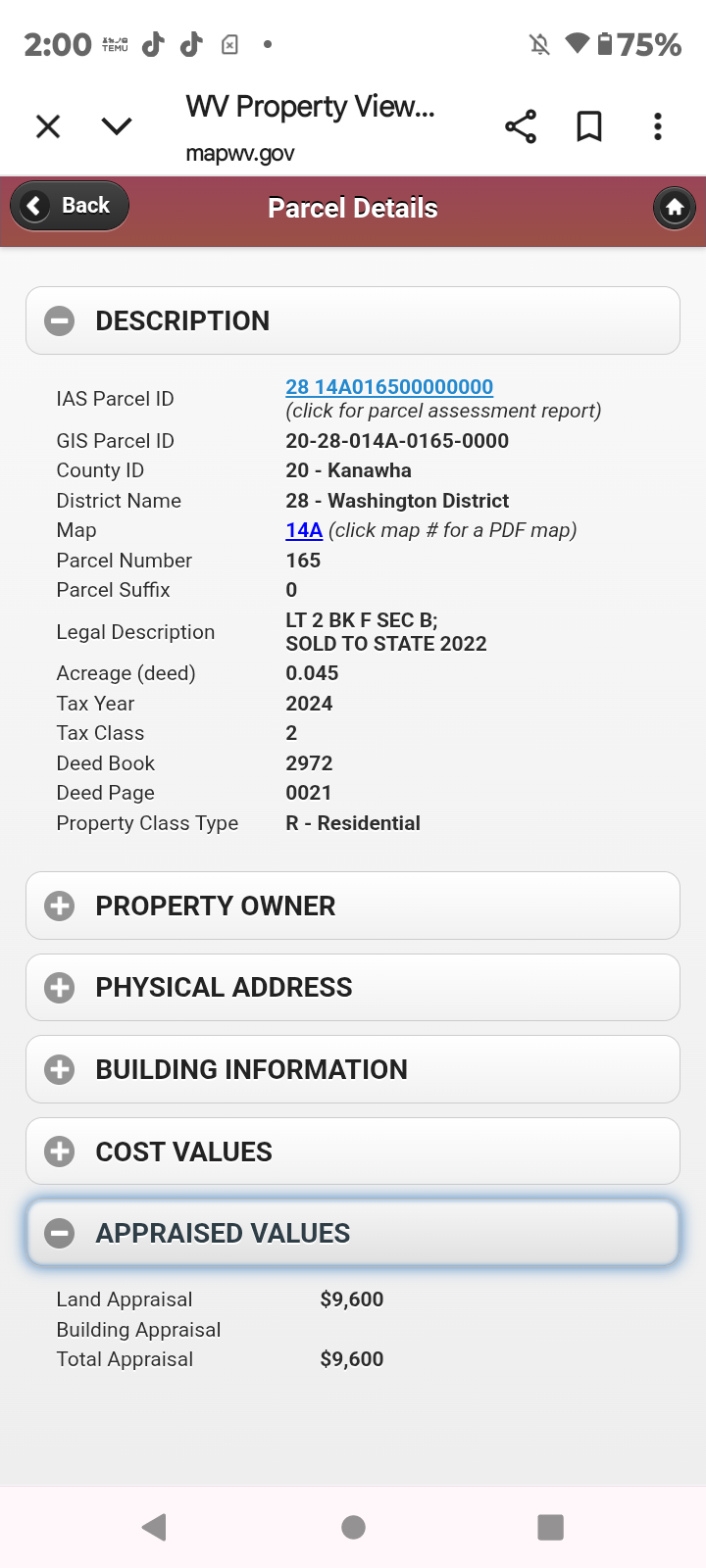Expand the PROPERTY OWNER section
This screenshot has width=706, height=1568.
pyautogui.click(x=59, y=905)
